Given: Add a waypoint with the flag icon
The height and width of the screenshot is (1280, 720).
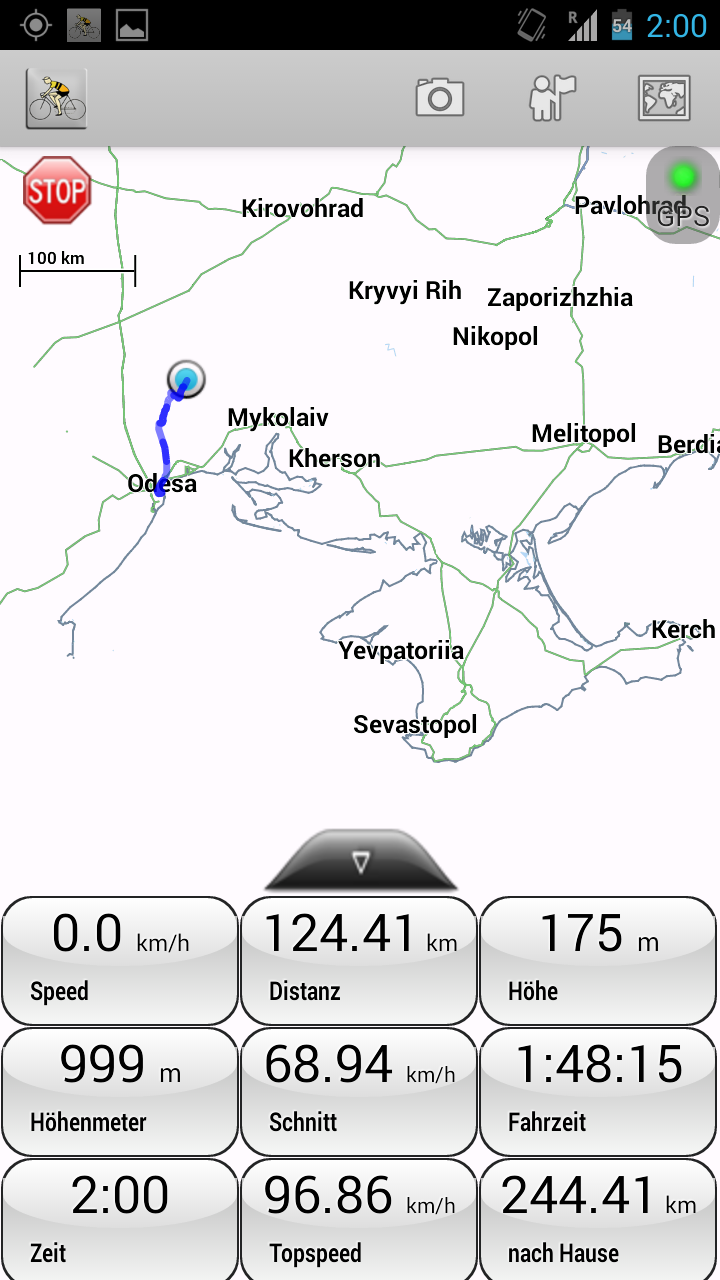Looking at the screenshot, I should point(553,98).
